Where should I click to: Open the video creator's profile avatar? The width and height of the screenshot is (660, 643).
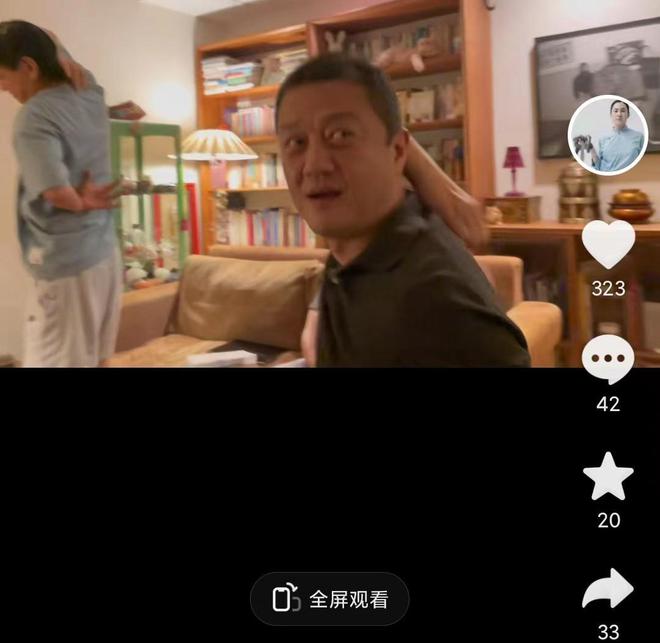tap(607, 136)
